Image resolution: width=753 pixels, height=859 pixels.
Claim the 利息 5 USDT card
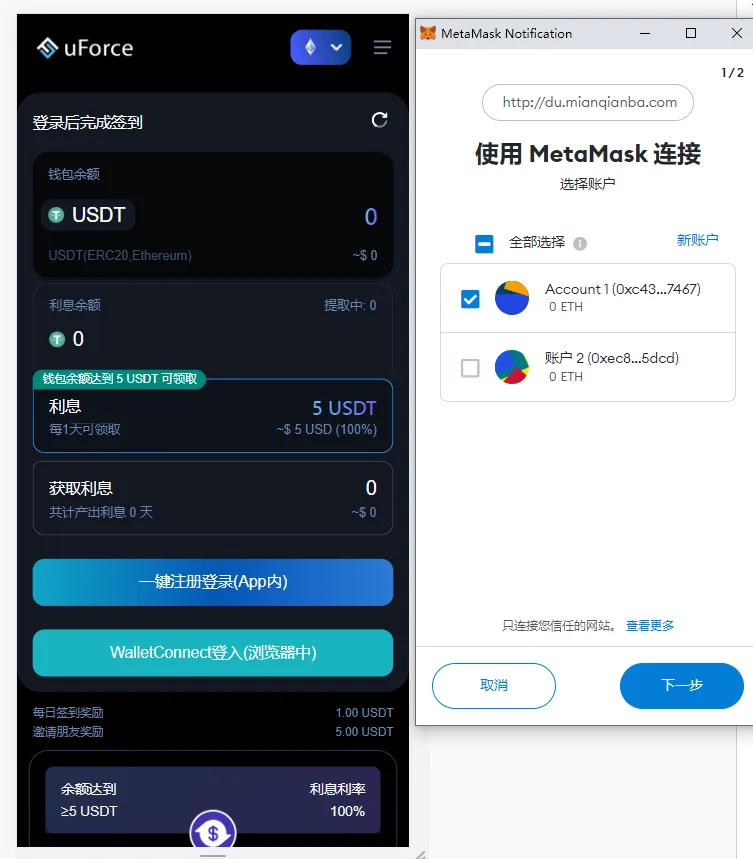coord(213,416)
